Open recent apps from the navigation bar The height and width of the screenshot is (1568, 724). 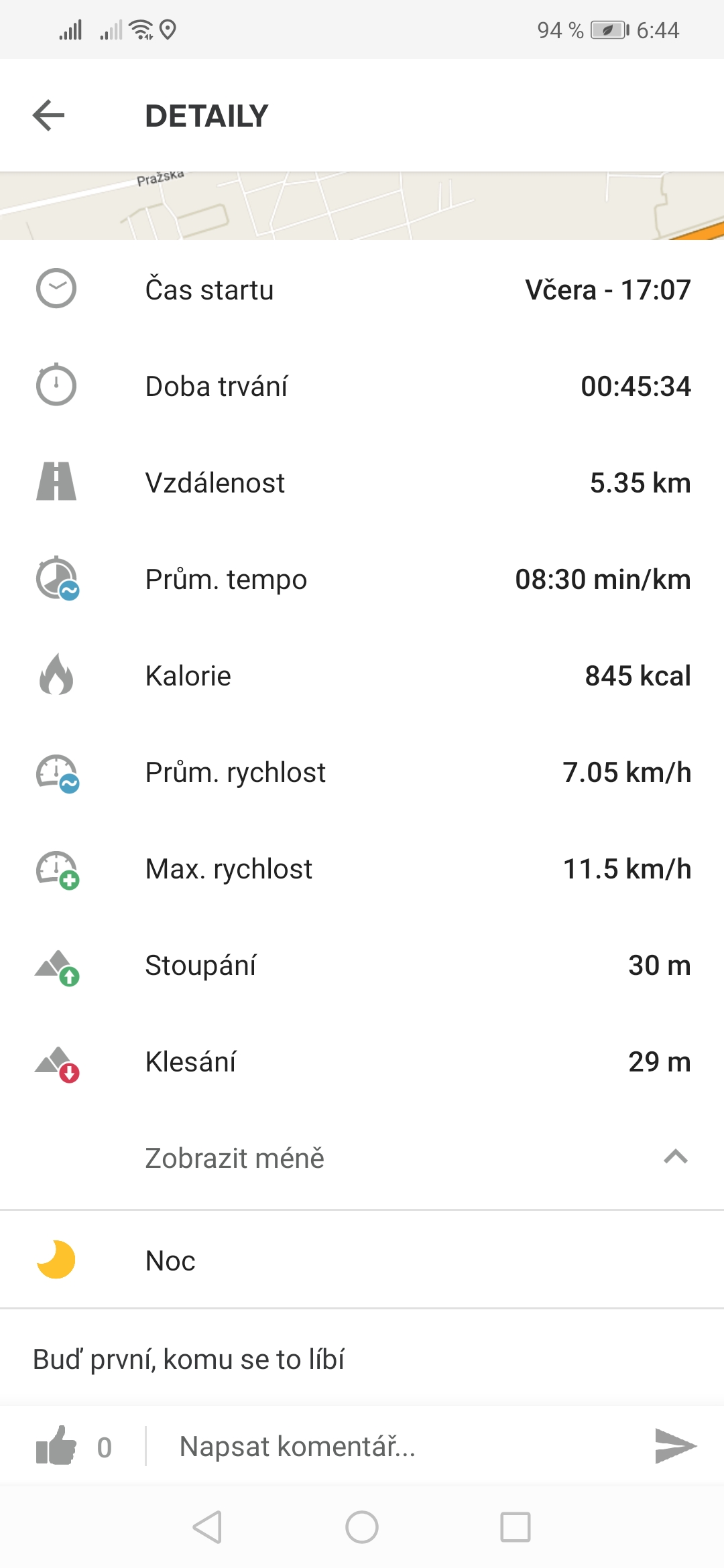(516, 1527)
